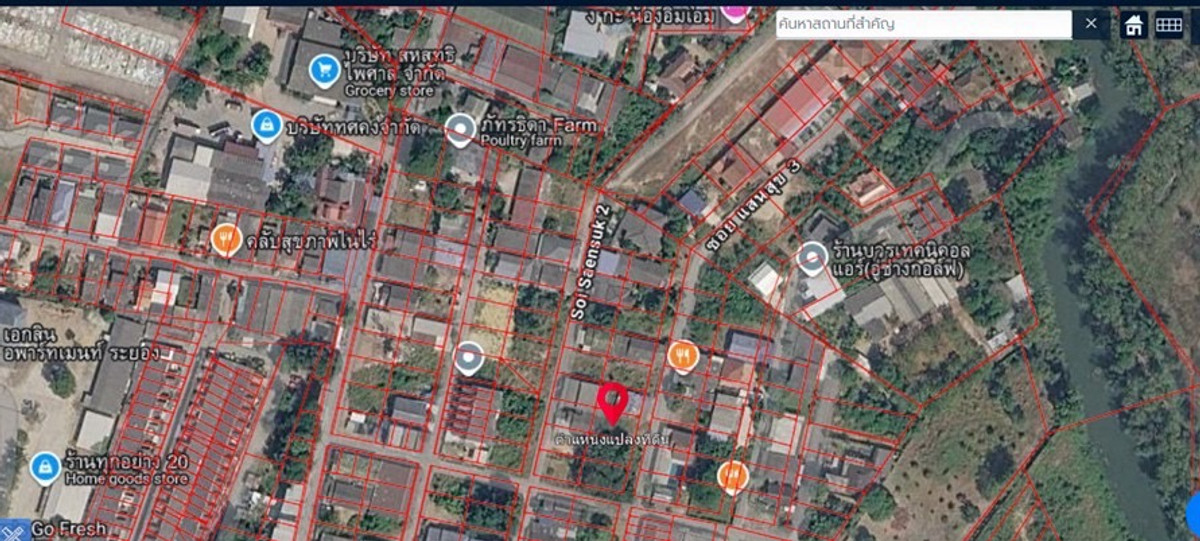Screen dimensions: 1200x541
Task: Tap the Poultry farm marker
Action: point(459,130)
